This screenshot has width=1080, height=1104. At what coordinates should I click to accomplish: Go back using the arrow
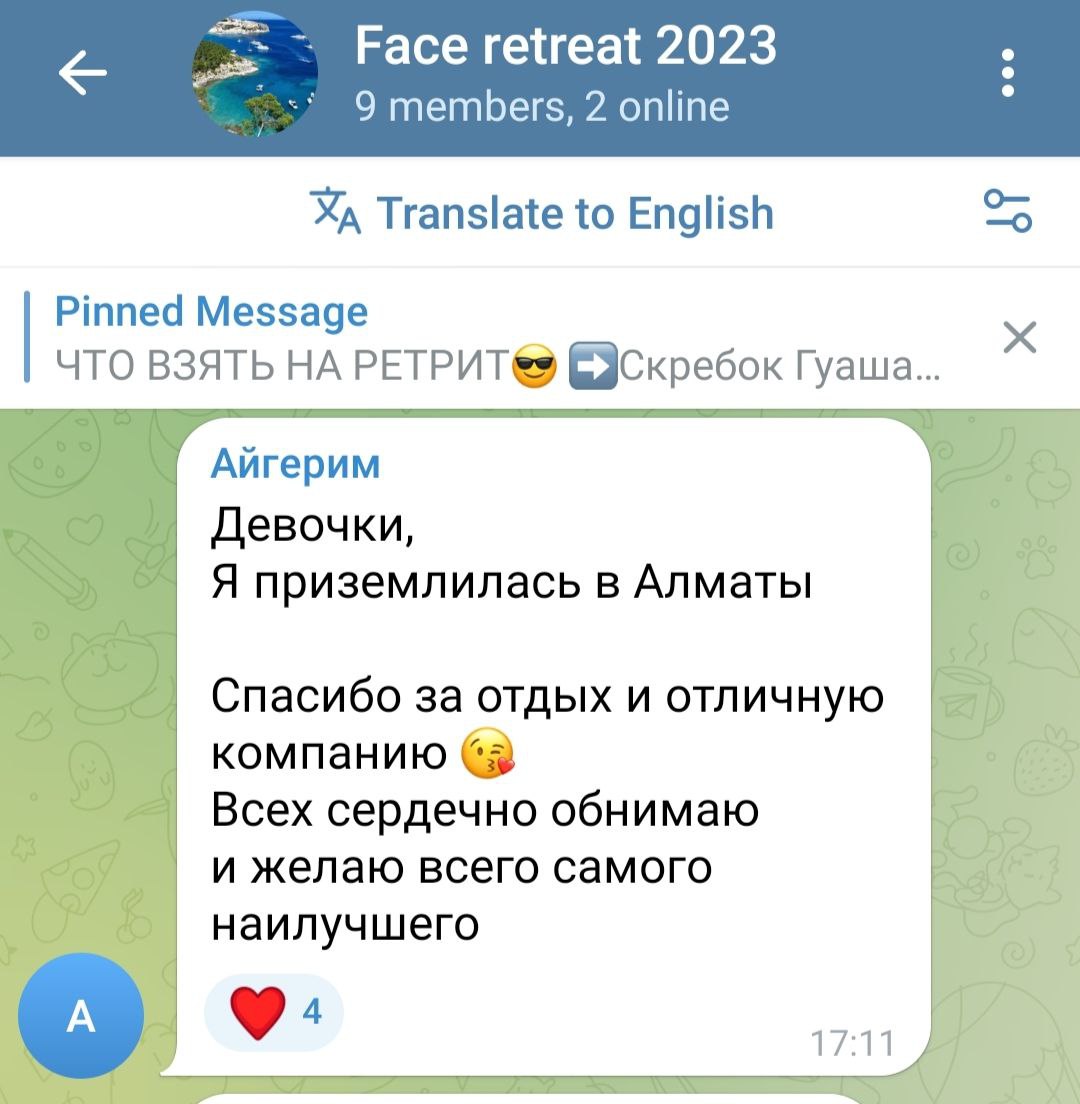point(82,74)
